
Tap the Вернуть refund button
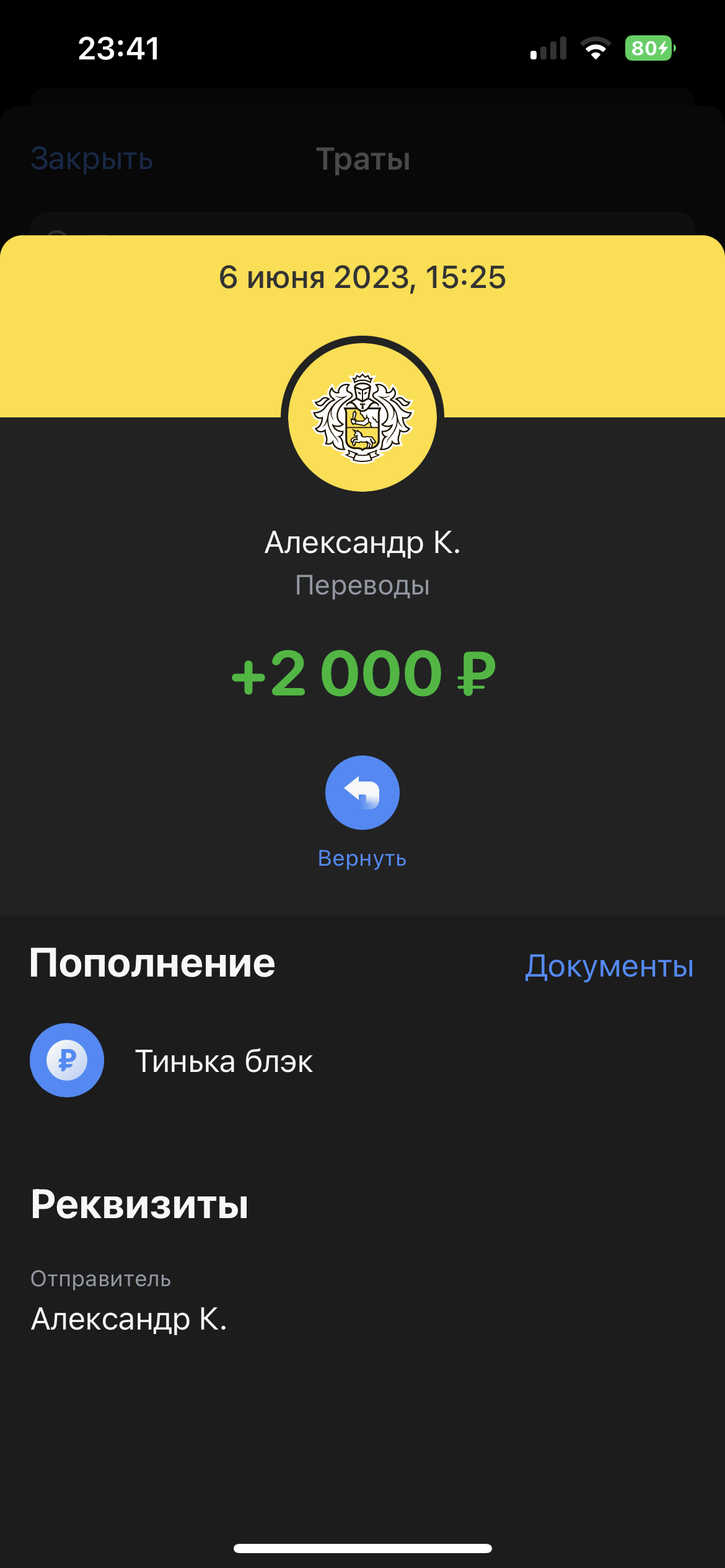(362, 793)
